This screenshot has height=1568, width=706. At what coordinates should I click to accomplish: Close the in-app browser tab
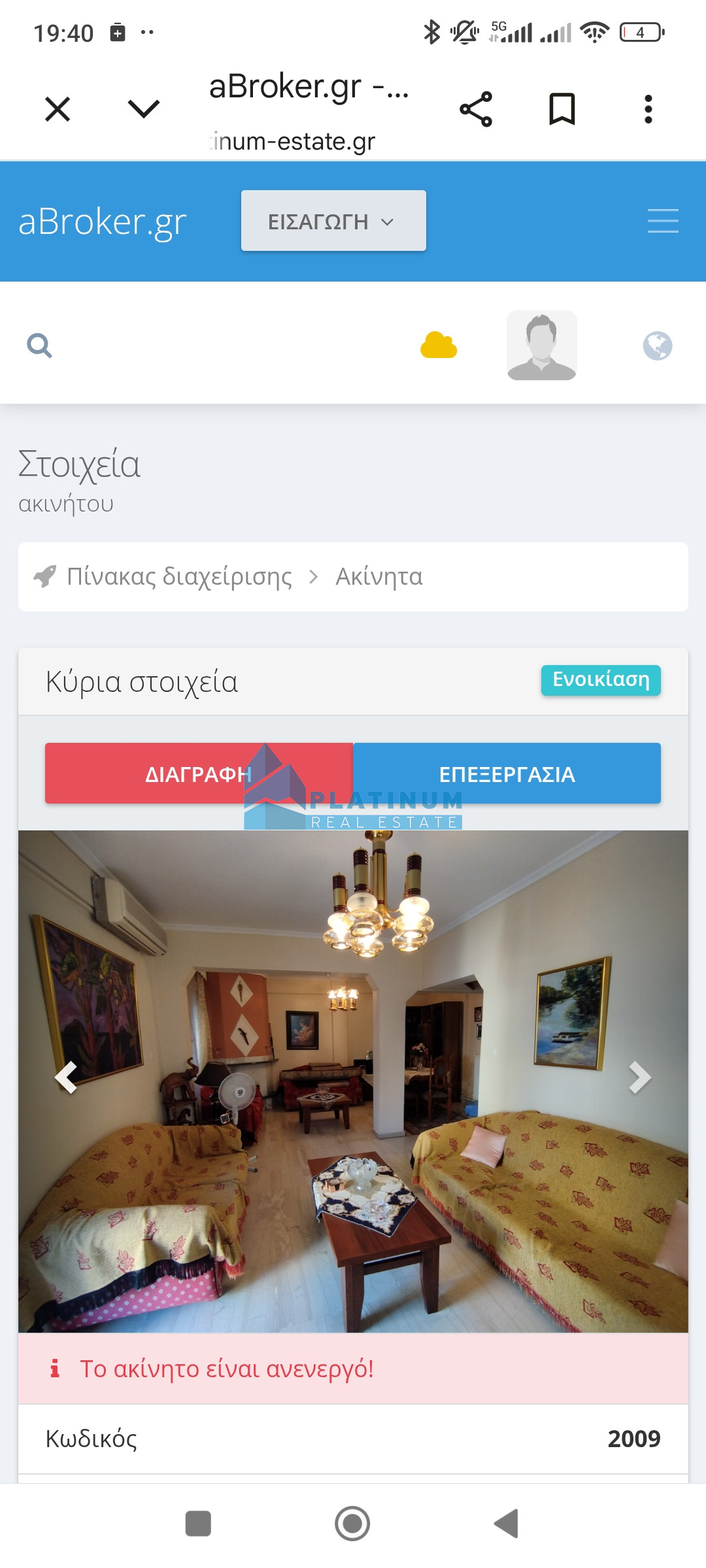58,109
